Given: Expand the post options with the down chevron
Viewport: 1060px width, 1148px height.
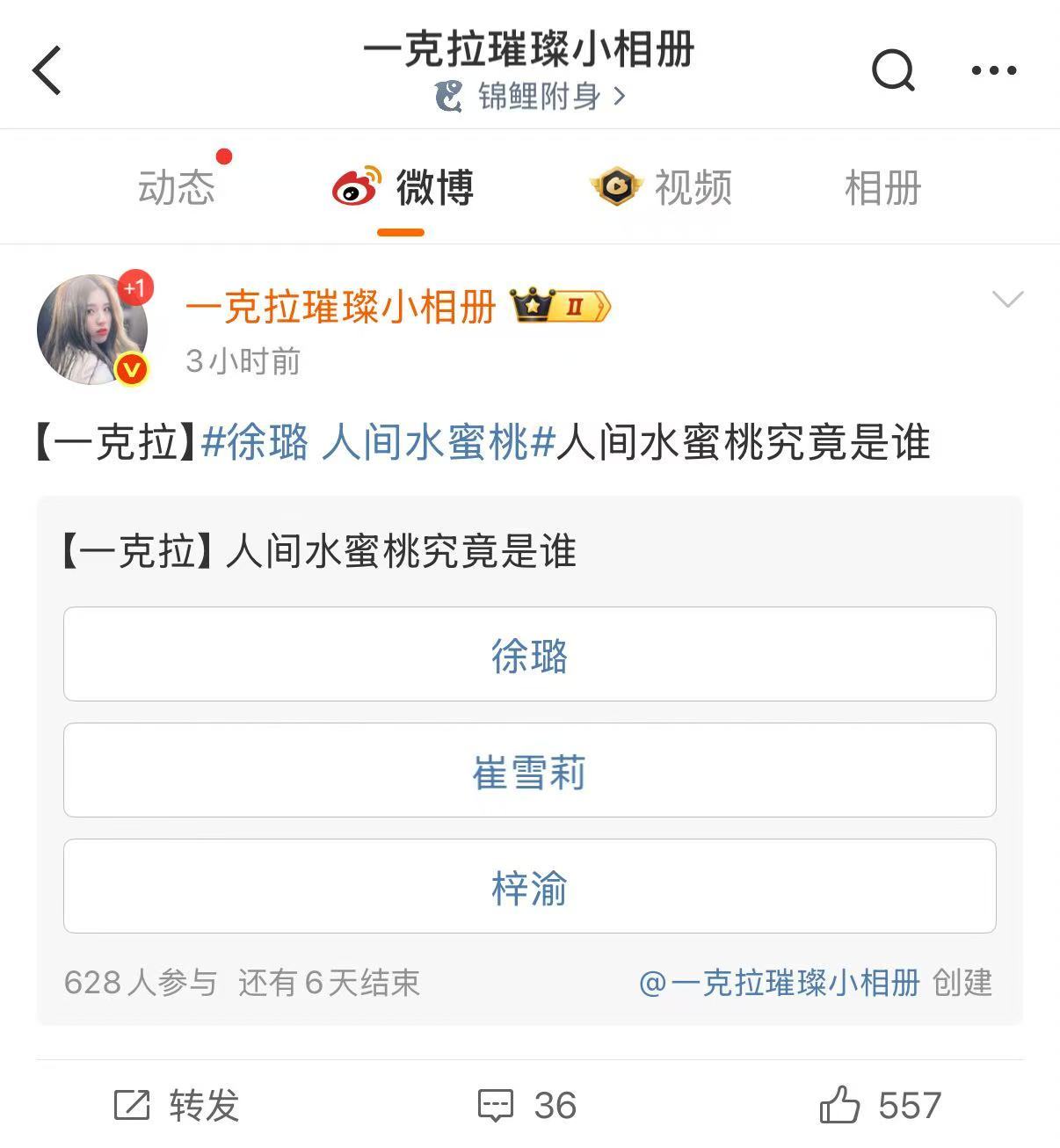Looking at the screenshot, I should click(1009, 299).
